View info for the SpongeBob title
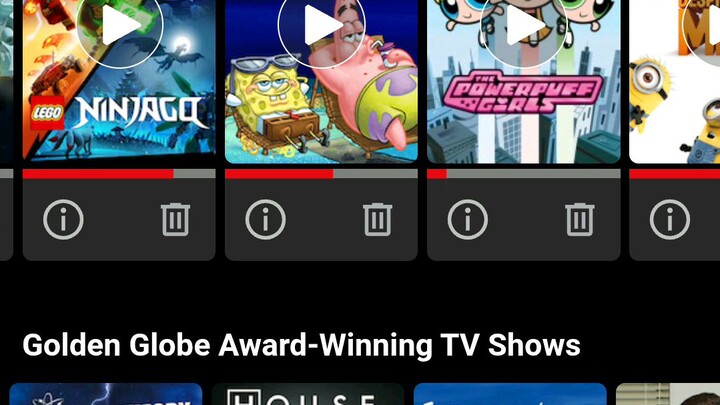720x405 pixels. tap(266, 219)
